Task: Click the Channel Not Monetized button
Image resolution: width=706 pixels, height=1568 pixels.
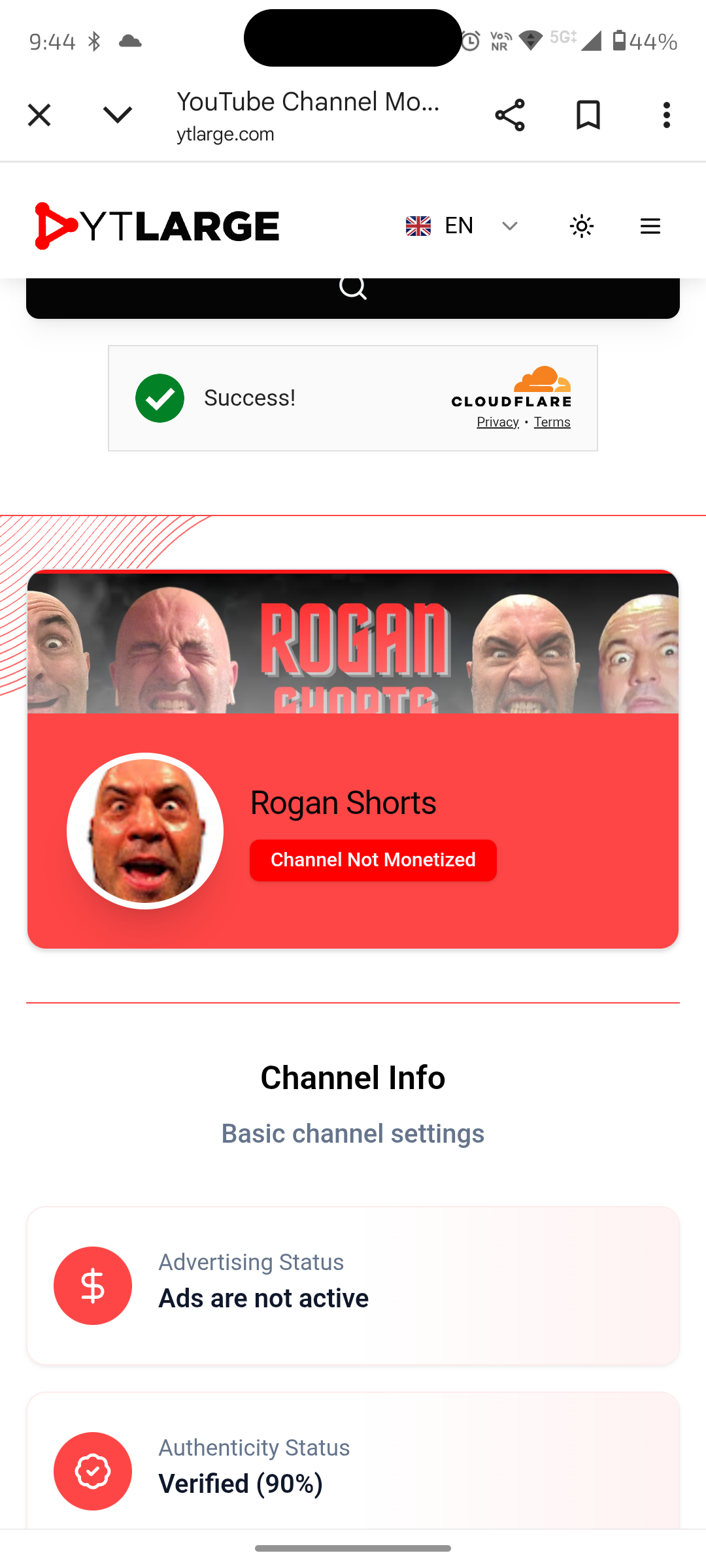Action: pos(373,860)
